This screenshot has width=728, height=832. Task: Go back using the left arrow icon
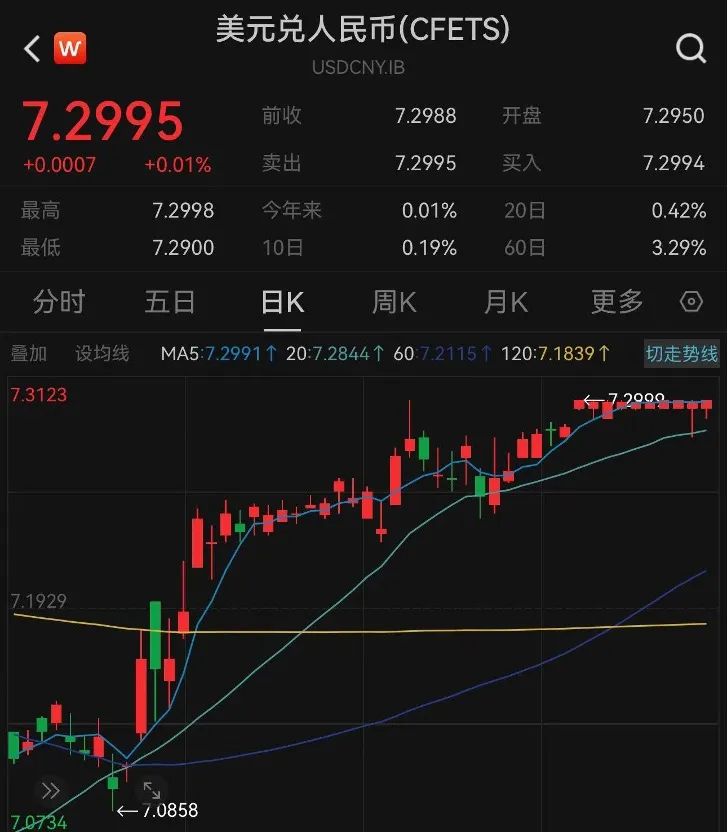click(28, 46)
